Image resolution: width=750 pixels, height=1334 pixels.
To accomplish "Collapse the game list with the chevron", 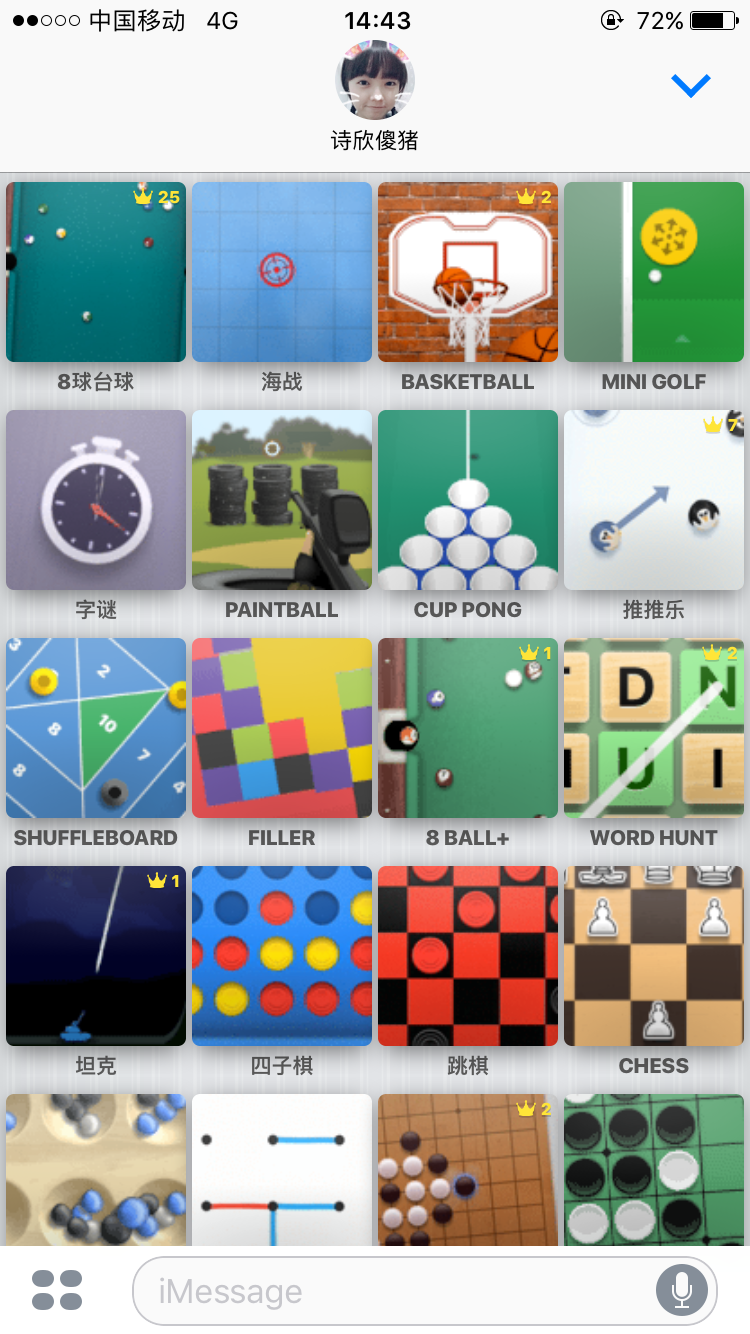I will click(691, 86).
